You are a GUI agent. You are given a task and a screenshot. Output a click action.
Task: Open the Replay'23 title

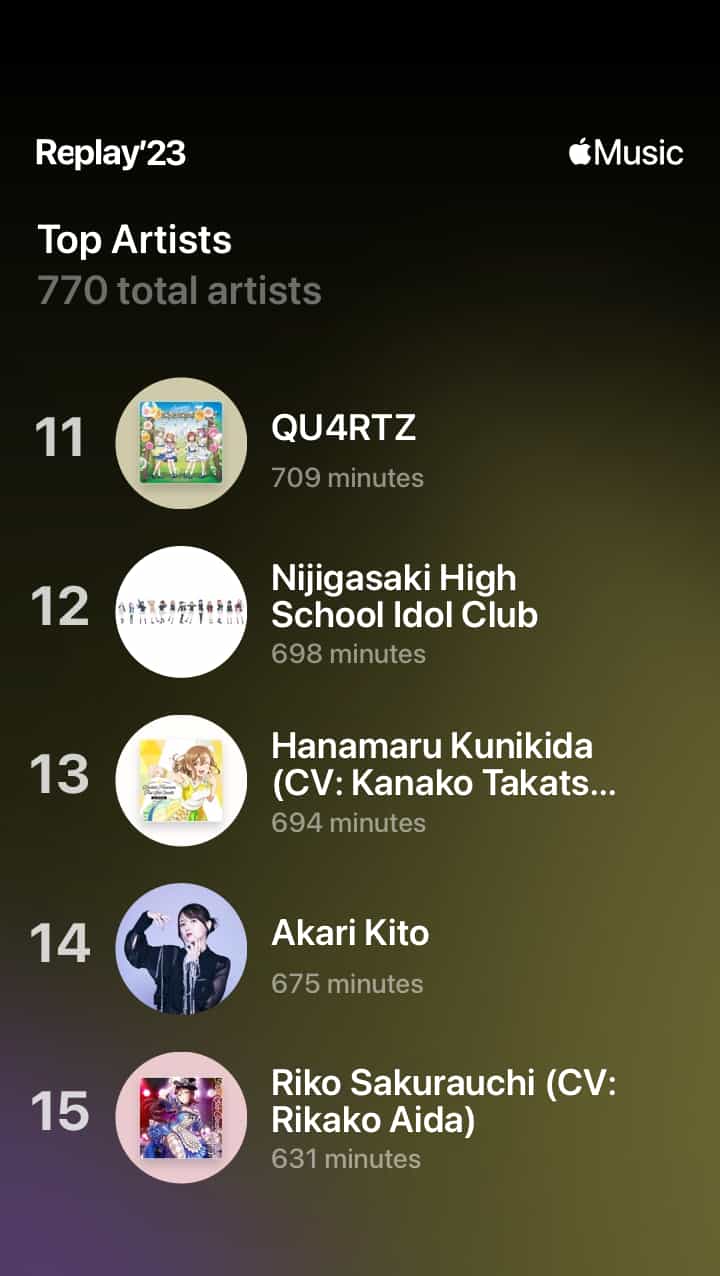(x=110, y=153)
